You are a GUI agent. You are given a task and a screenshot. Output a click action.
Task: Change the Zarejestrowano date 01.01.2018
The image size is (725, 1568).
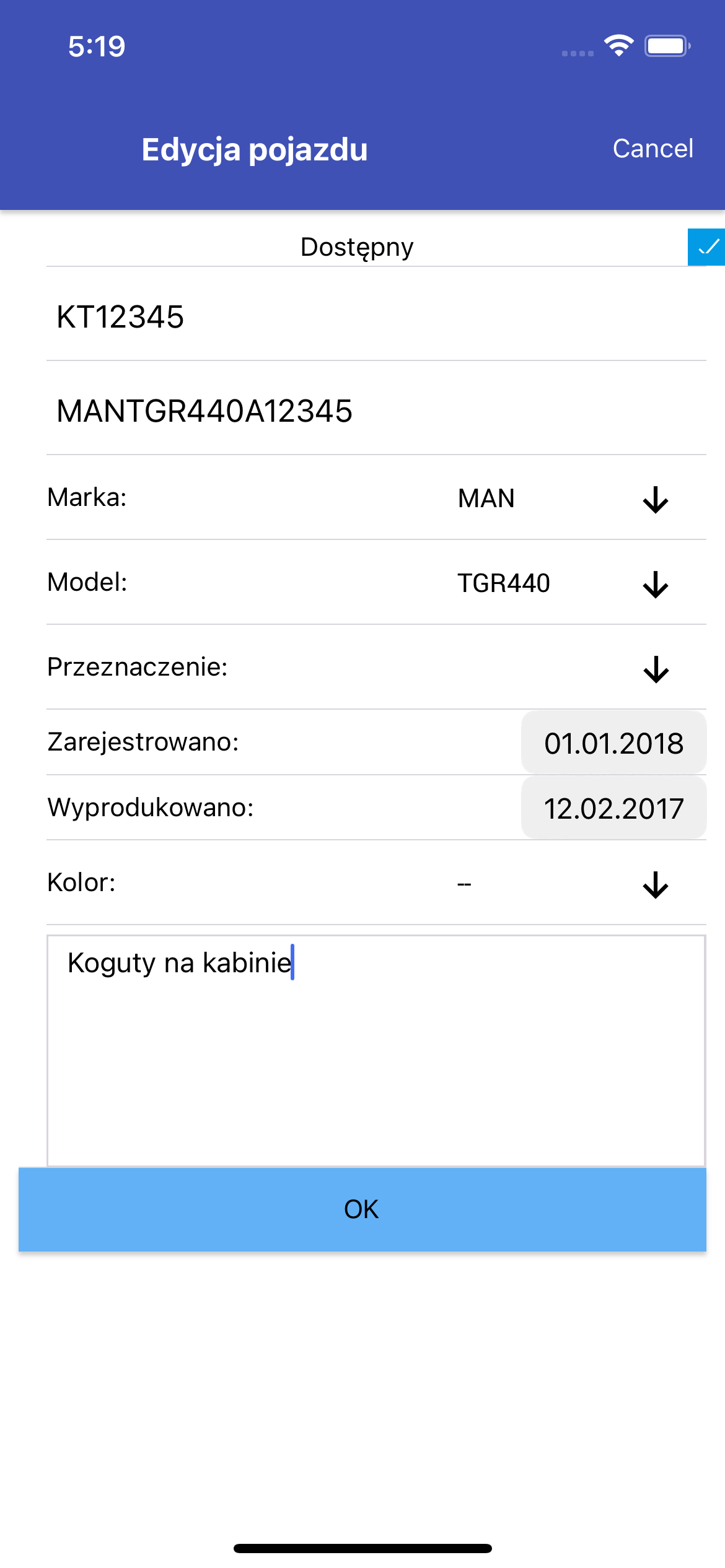pyautogui.click(x=613, y=743)
